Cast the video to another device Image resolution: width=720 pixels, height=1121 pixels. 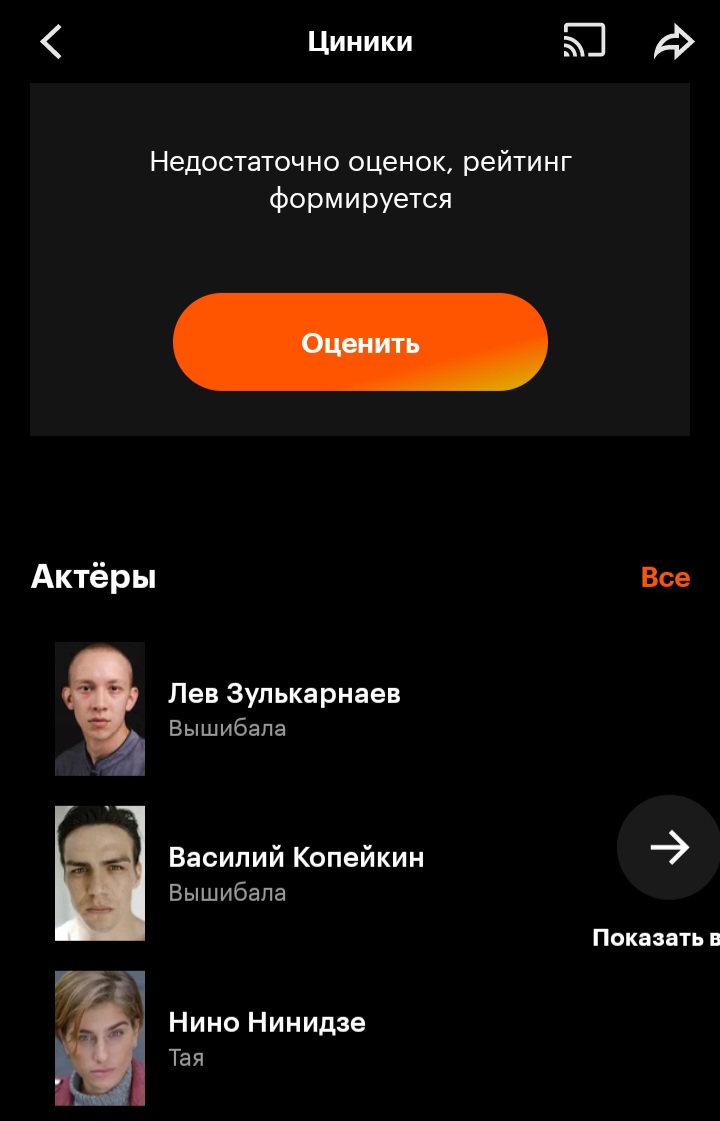[x=585, y=42]
